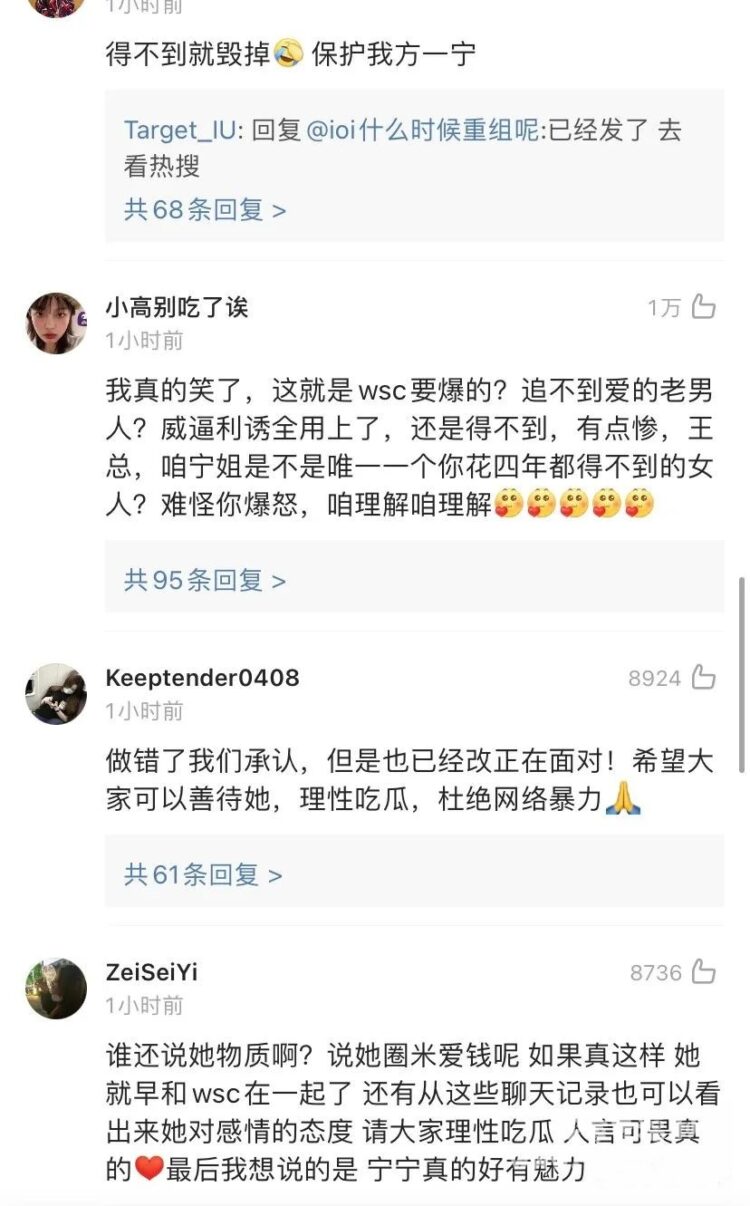Like Keeptender0408's comment

click(704, 678)
